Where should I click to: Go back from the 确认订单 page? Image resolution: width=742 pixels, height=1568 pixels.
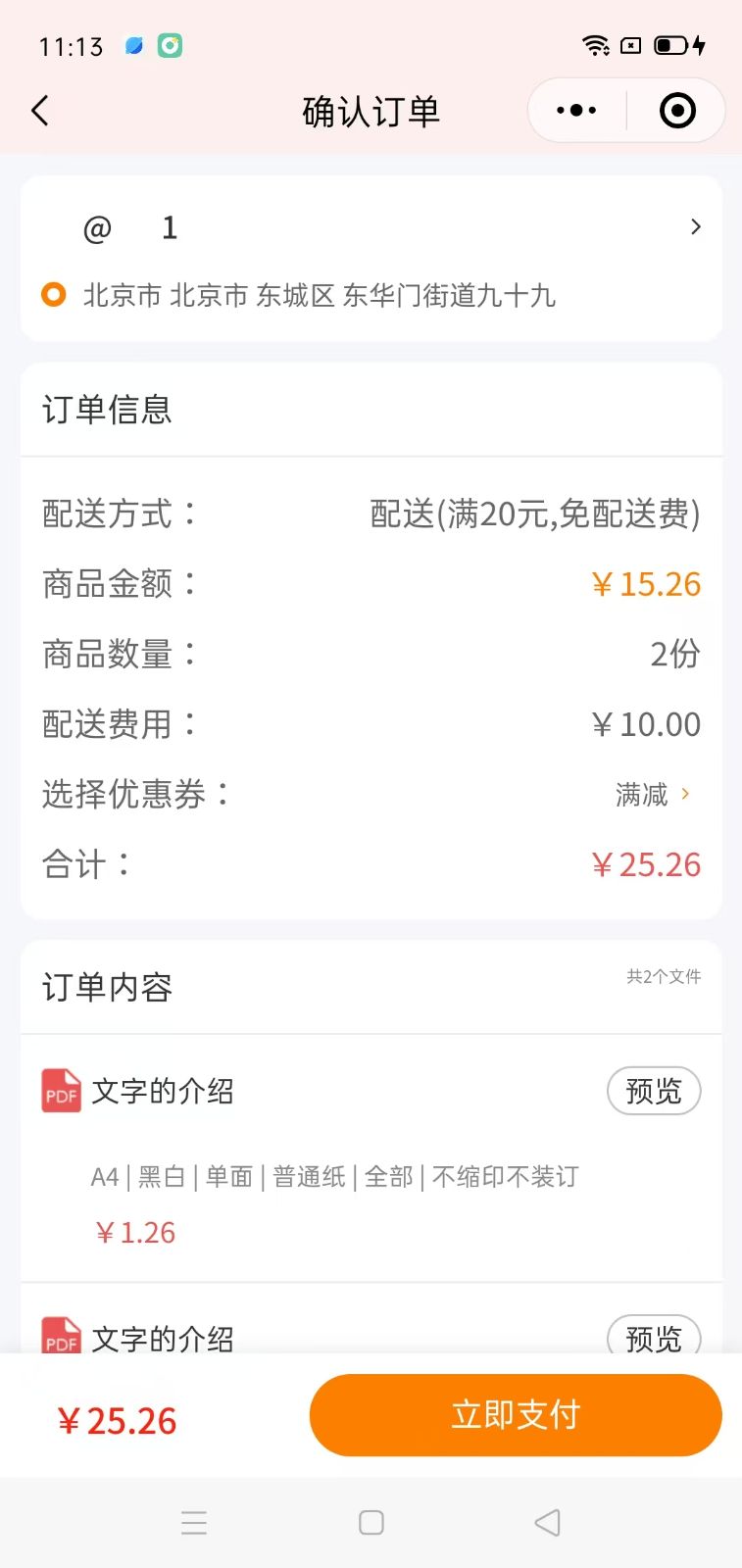(x=40, y=111)
